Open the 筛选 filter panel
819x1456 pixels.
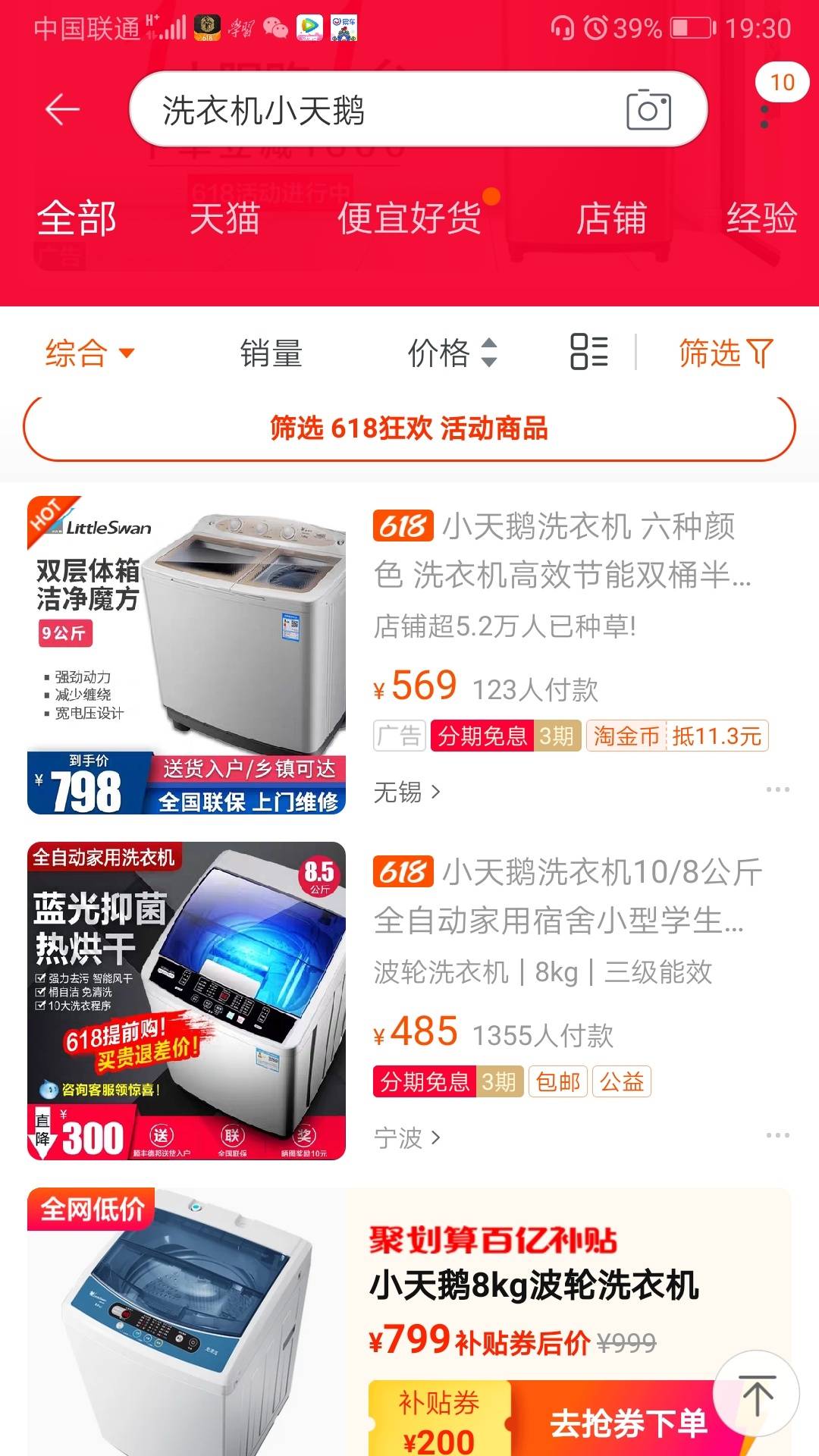tap(725, 353)
